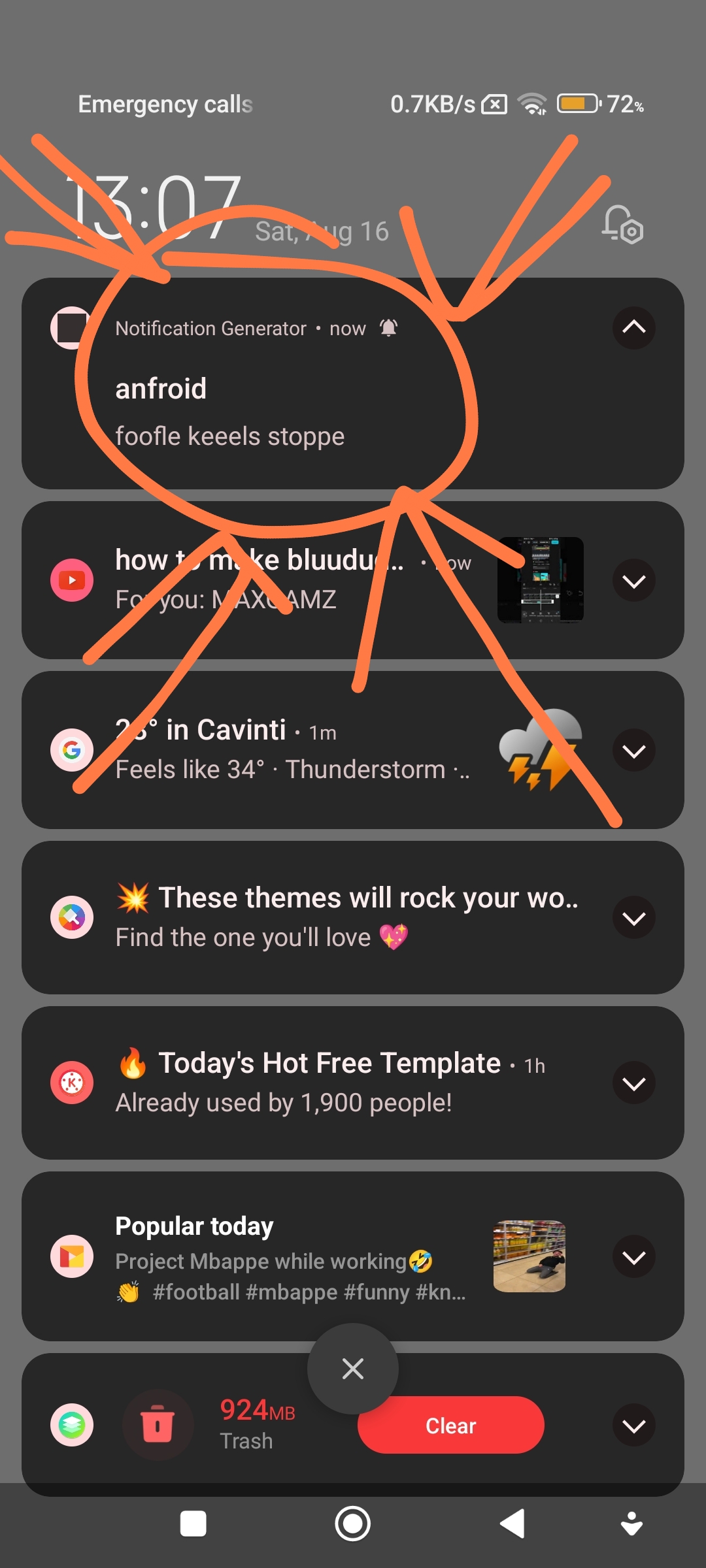Expand the Cavinti weather notification
Viewport: 706px width, 1568px height.
pos(633,751)
